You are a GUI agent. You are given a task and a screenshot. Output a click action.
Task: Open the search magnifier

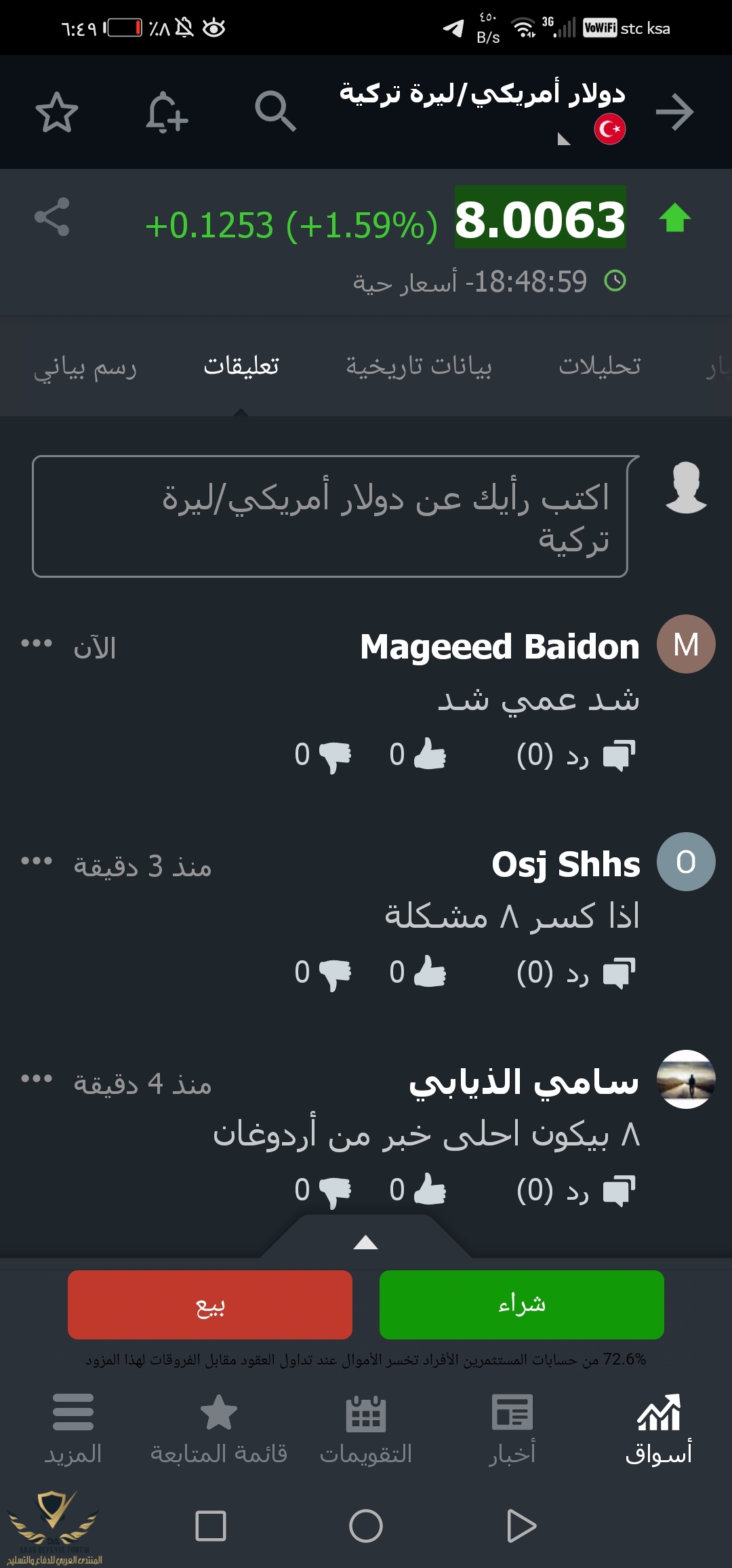pos(275,111)
